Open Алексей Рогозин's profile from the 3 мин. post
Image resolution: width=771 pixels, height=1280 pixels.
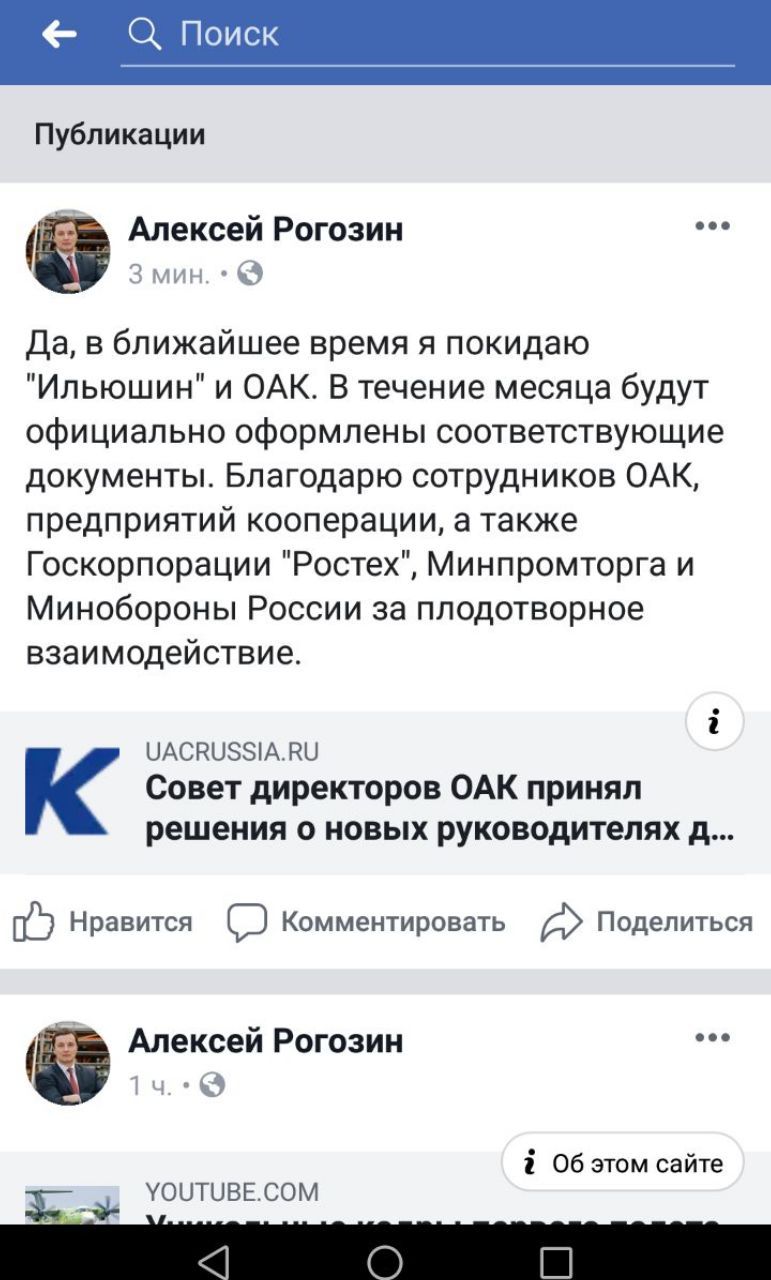(x=265, y=229)
